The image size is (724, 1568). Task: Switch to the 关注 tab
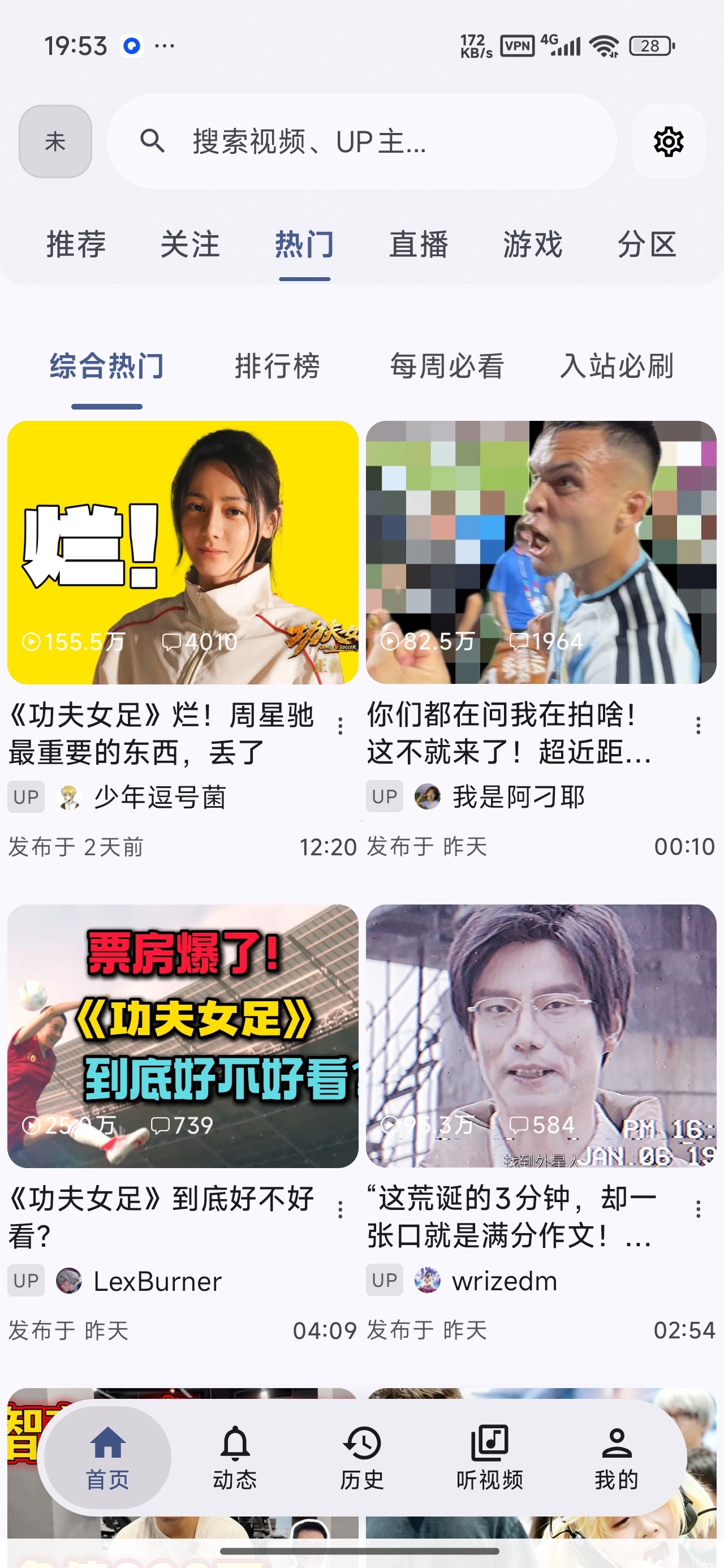(190, 245)
